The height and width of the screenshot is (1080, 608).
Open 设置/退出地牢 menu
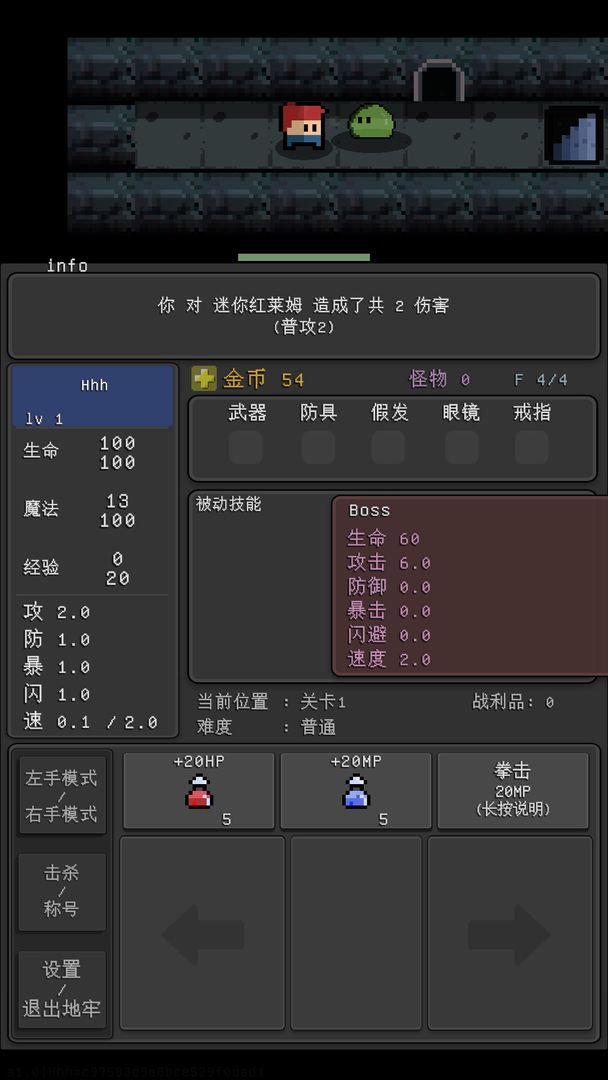[x=62, y=988]
